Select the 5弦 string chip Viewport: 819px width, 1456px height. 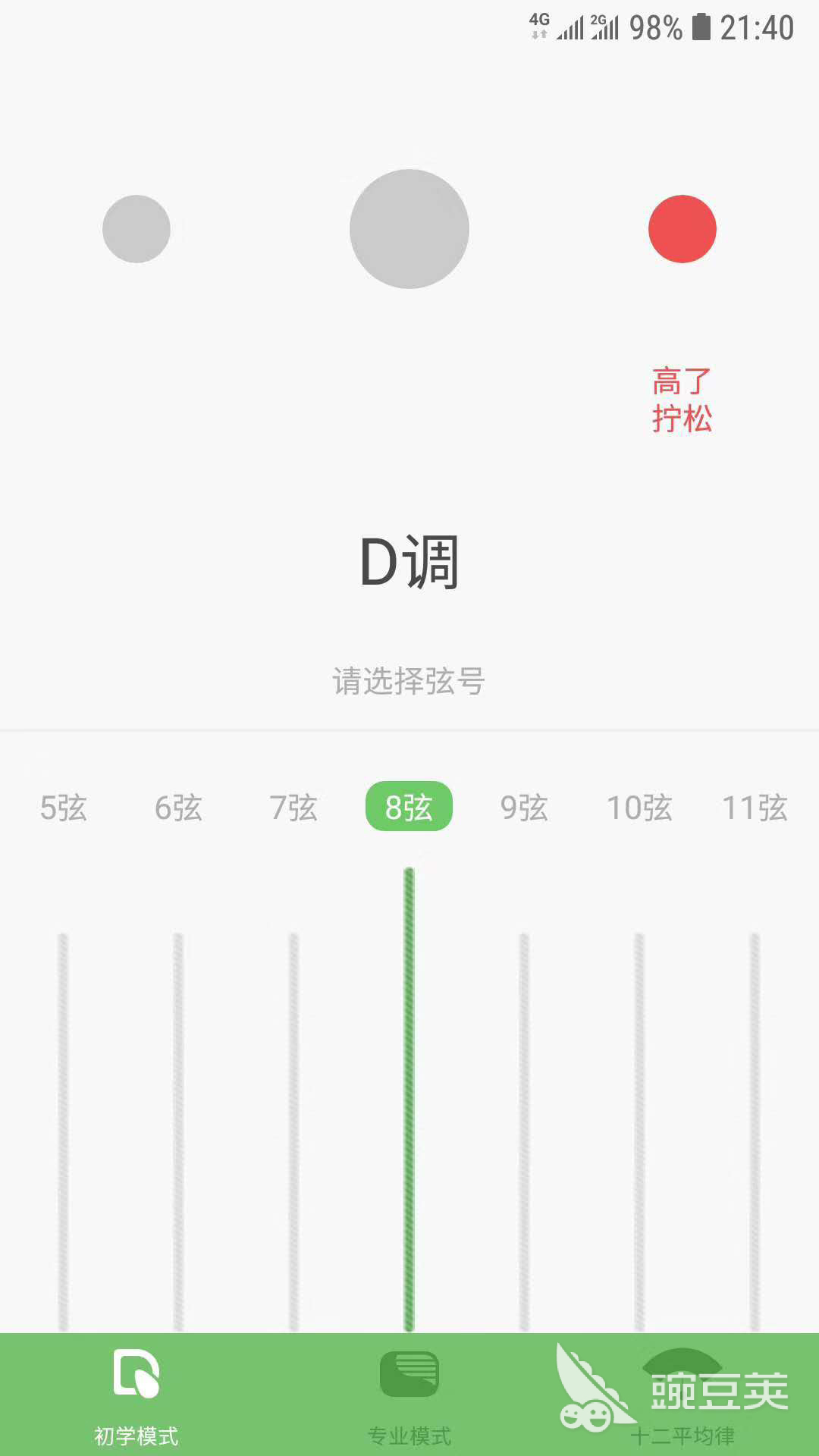click(64, 807)
